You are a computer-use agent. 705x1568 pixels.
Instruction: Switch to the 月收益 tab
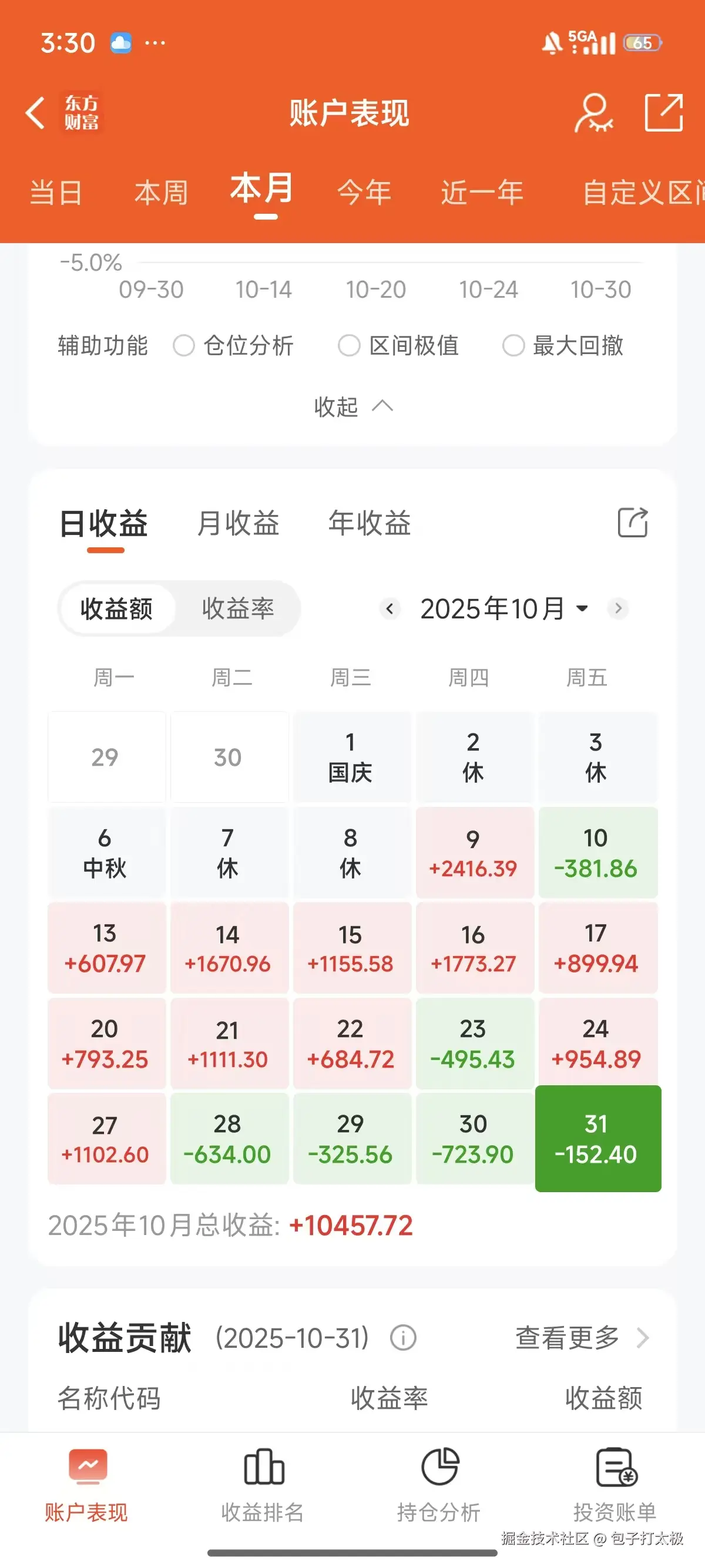click(x=239, y=523)
